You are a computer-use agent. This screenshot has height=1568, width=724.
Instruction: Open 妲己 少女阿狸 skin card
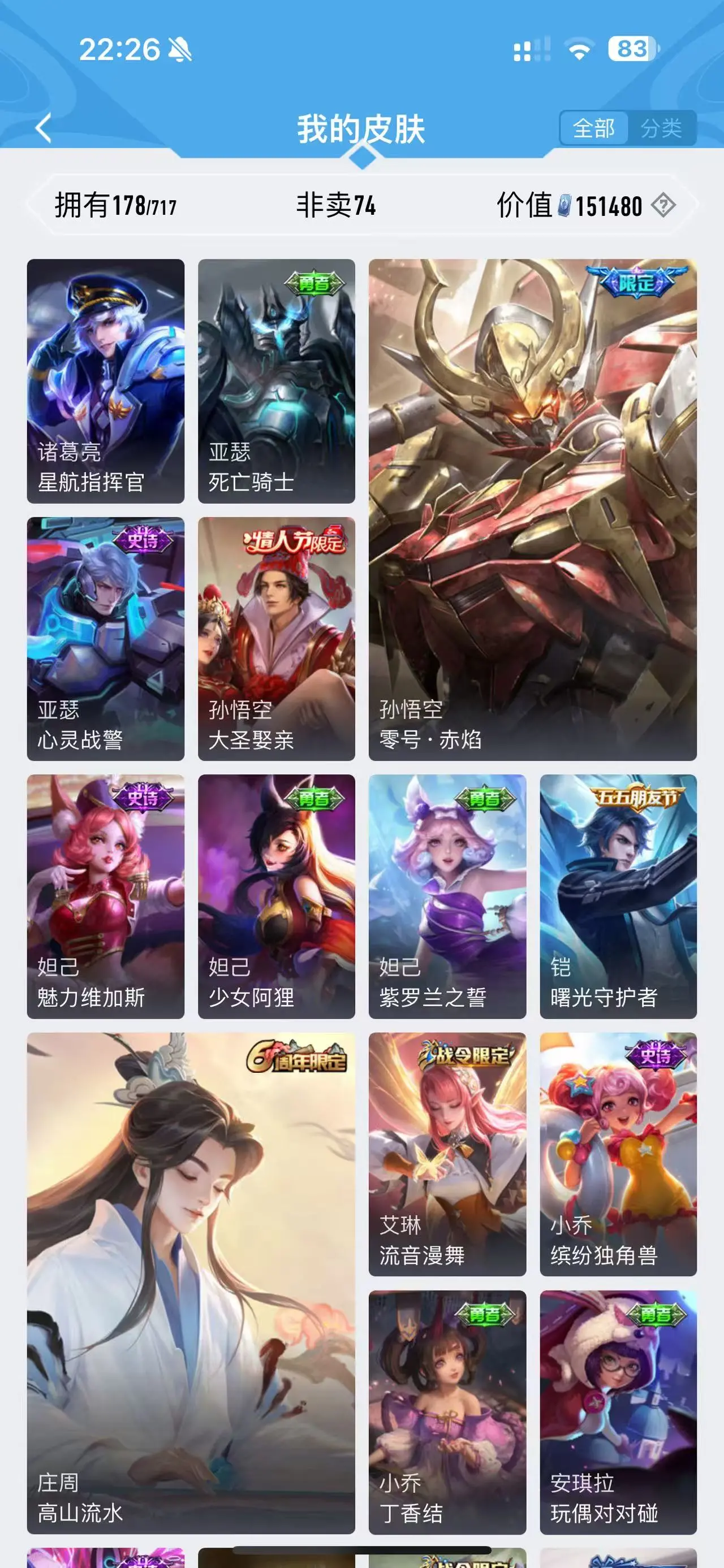(x=277, y=896)
